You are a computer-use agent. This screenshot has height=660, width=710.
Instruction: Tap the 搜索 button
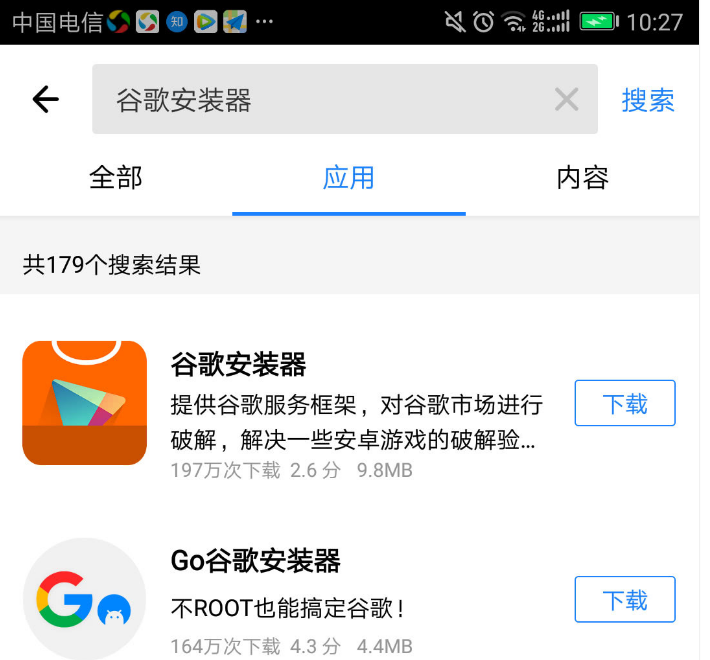pos(648,100)
